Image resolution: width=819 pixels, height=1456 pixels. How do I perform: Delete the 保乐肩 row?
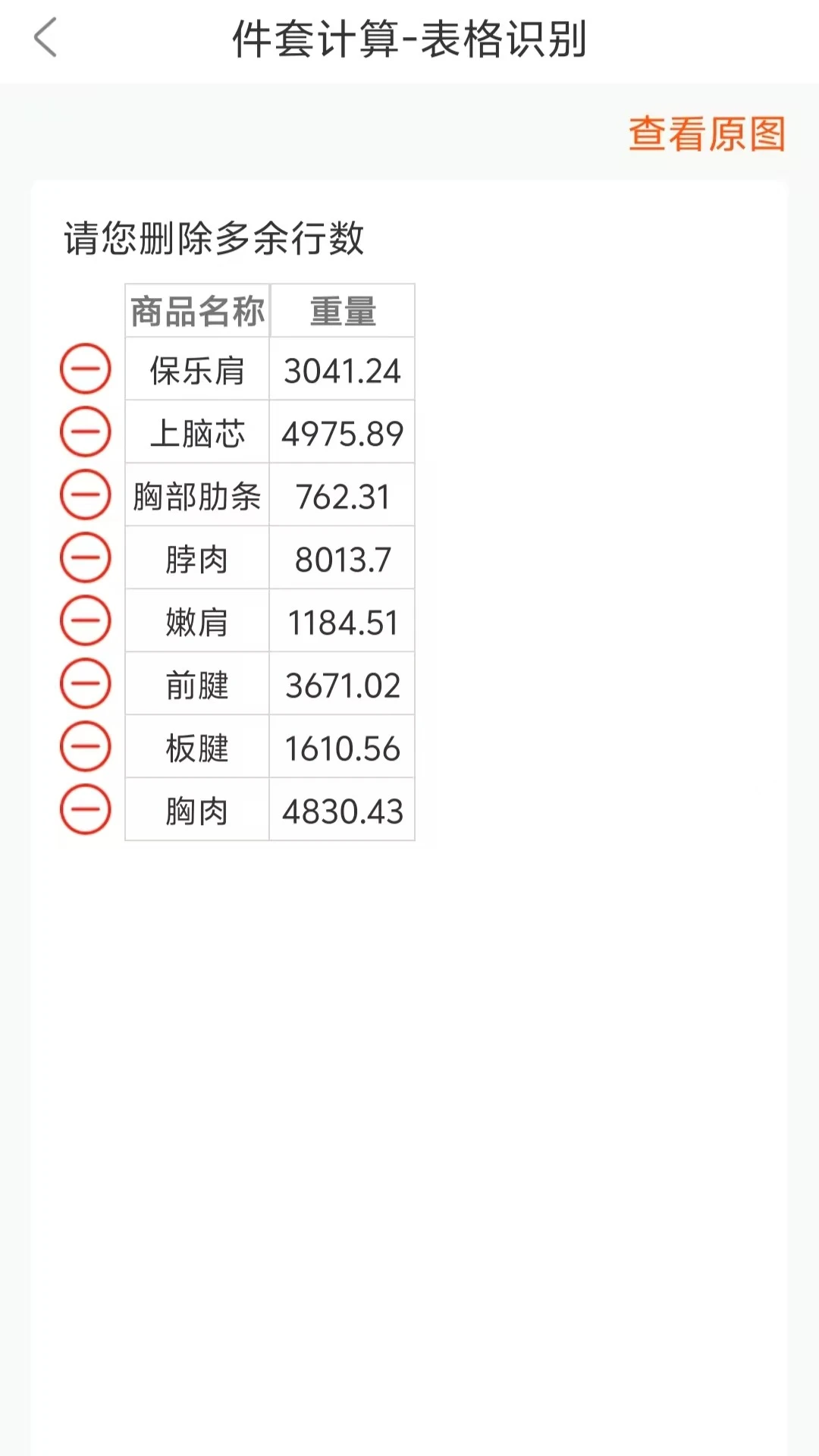(86, 369)
